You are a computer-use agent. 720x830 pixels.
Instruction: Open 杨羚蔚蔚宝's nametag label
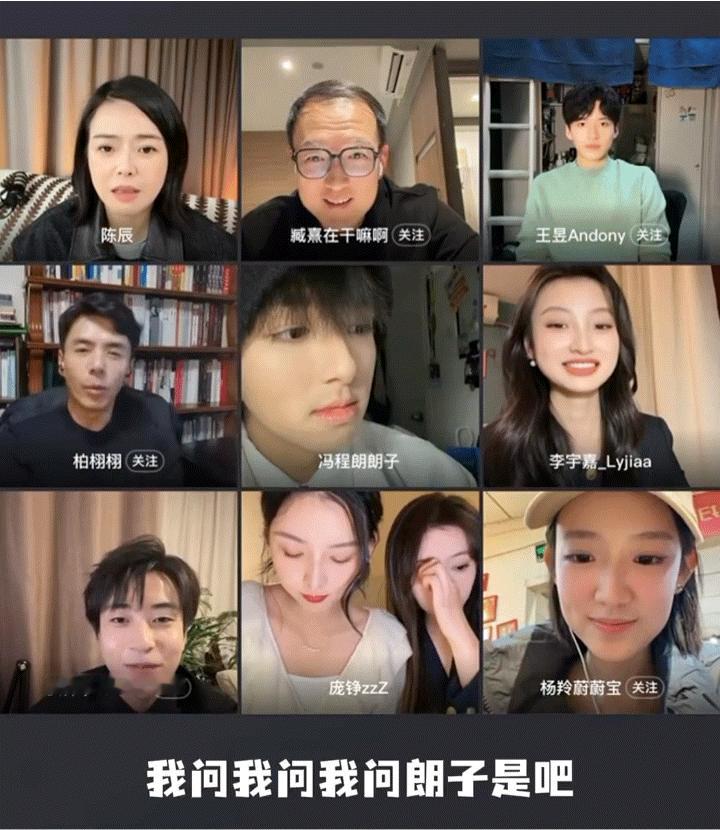[578, 688]
